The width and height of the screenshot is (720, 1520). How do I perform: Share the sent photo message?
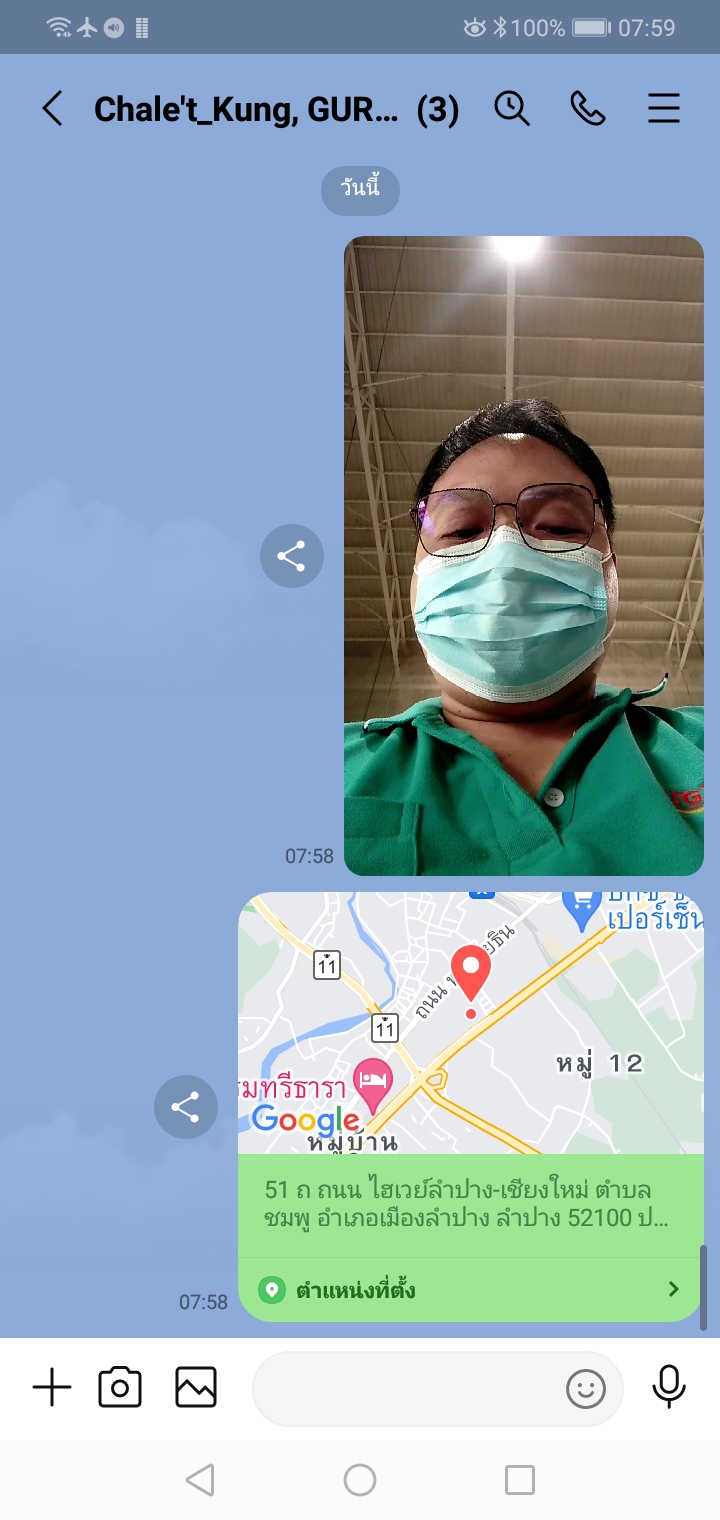tap(292, 556)
